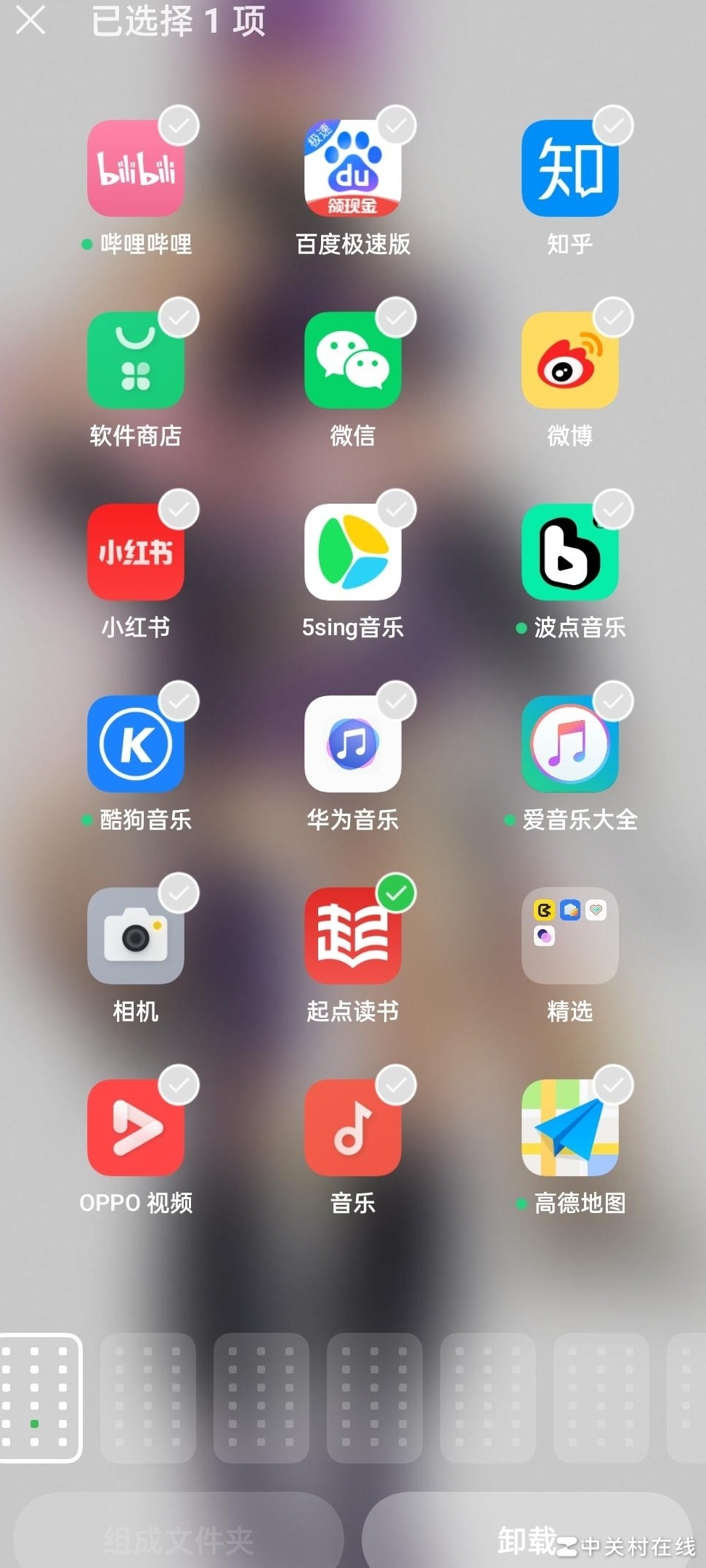Select the 高德地图 app
706x1568 pixels.
[570, 1127]
